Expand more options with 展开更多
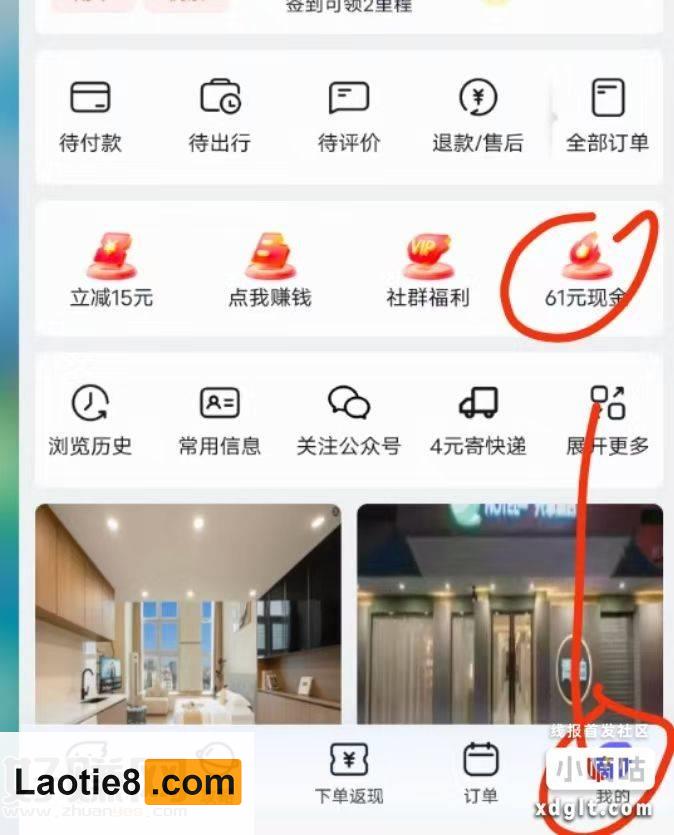The width and height of the screenshot is (674, 835). [607, 420]
